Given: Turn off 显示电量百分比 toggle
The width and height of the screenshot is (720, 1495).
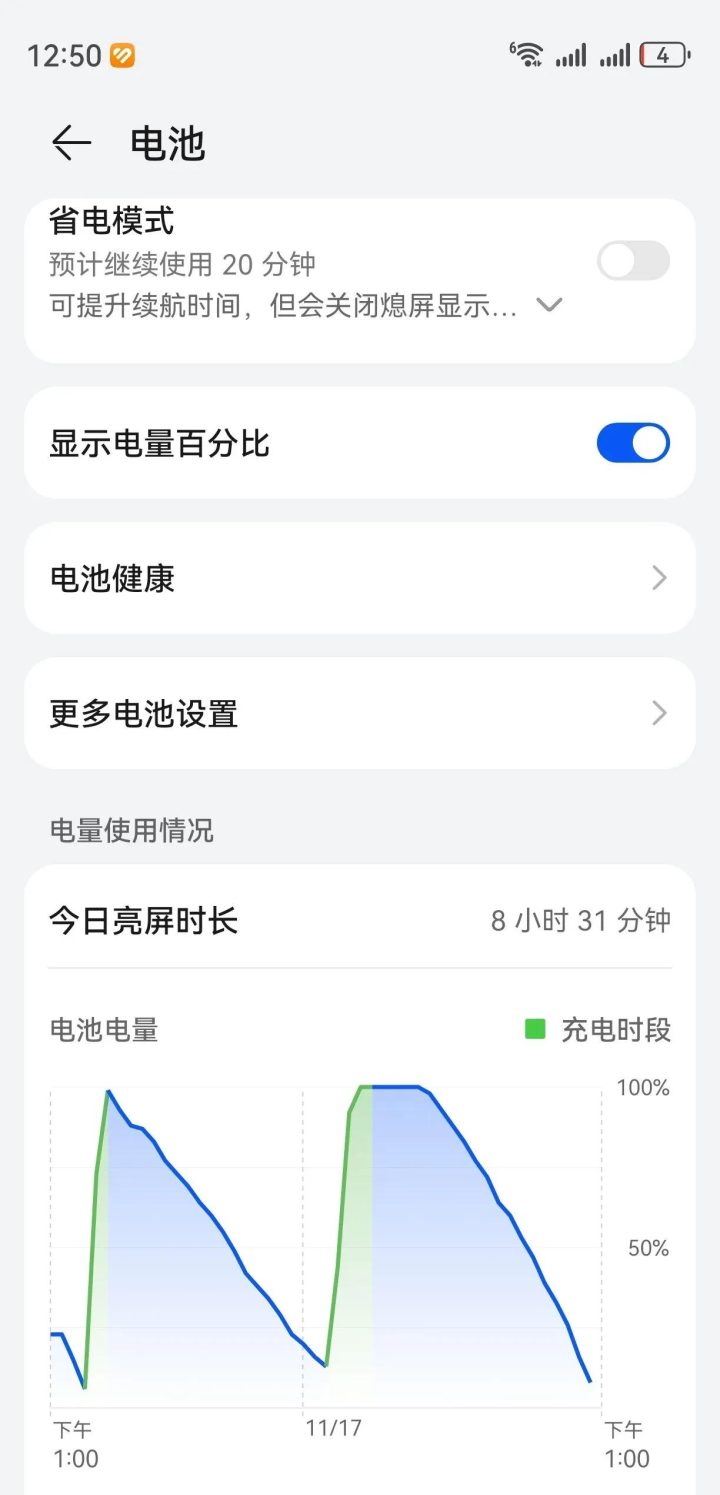Looking at the screenshot, I should click(633, 443).
